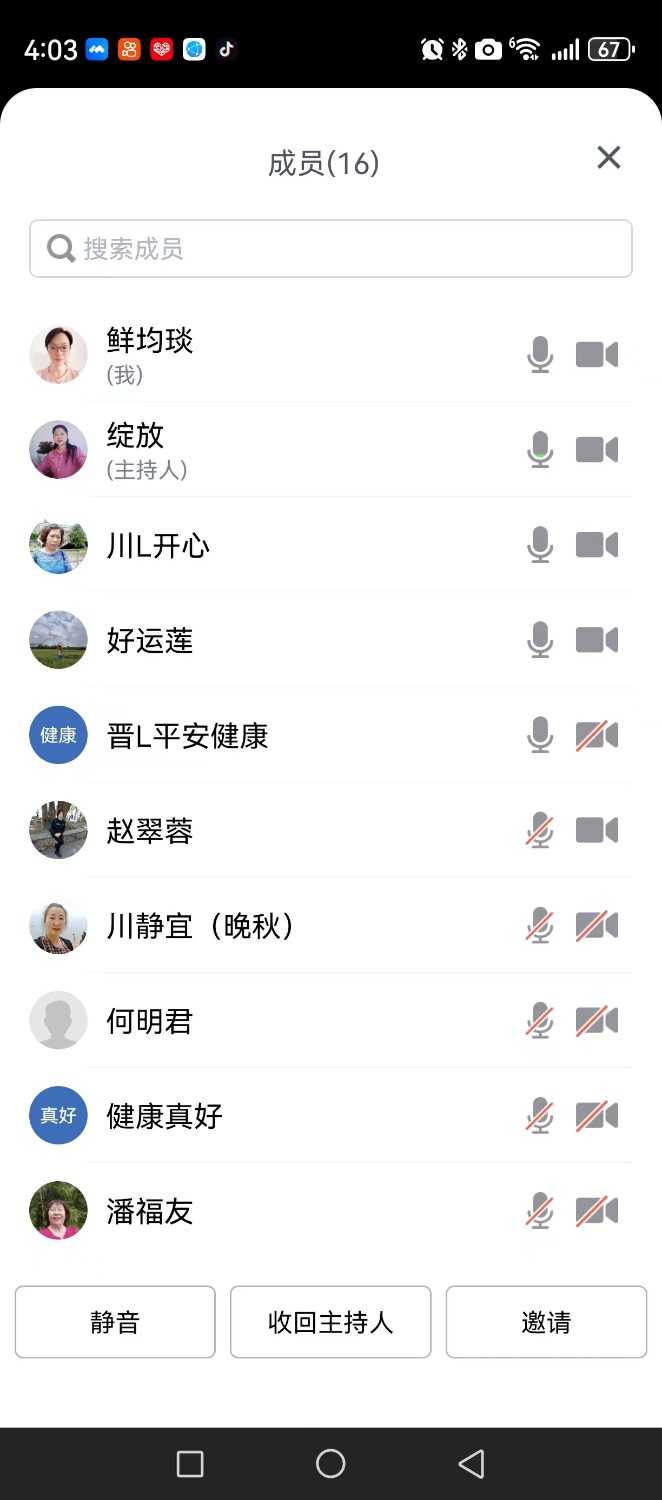Tap the system home button
The image size is (662, 1500).
coord(330,1464)
